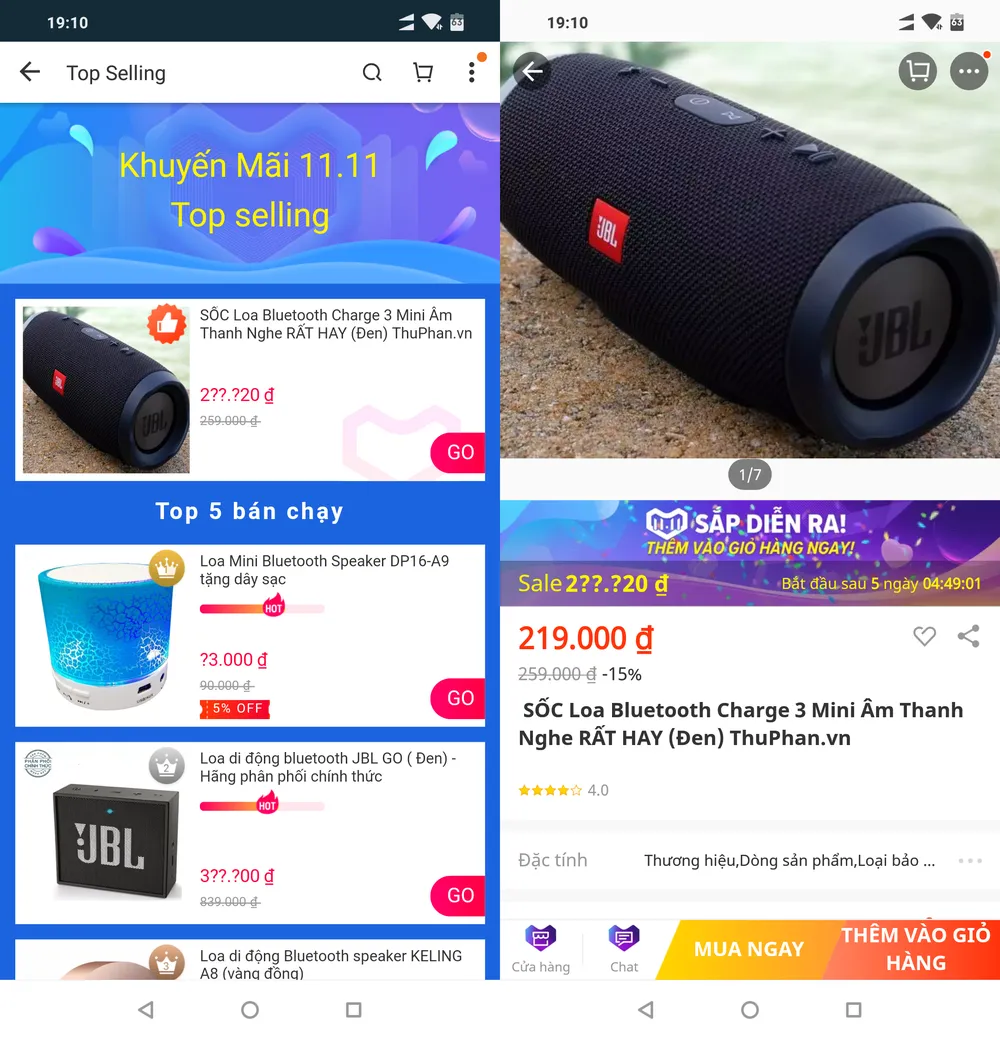Open overflow menu on Top Selling page

(472, 73)
